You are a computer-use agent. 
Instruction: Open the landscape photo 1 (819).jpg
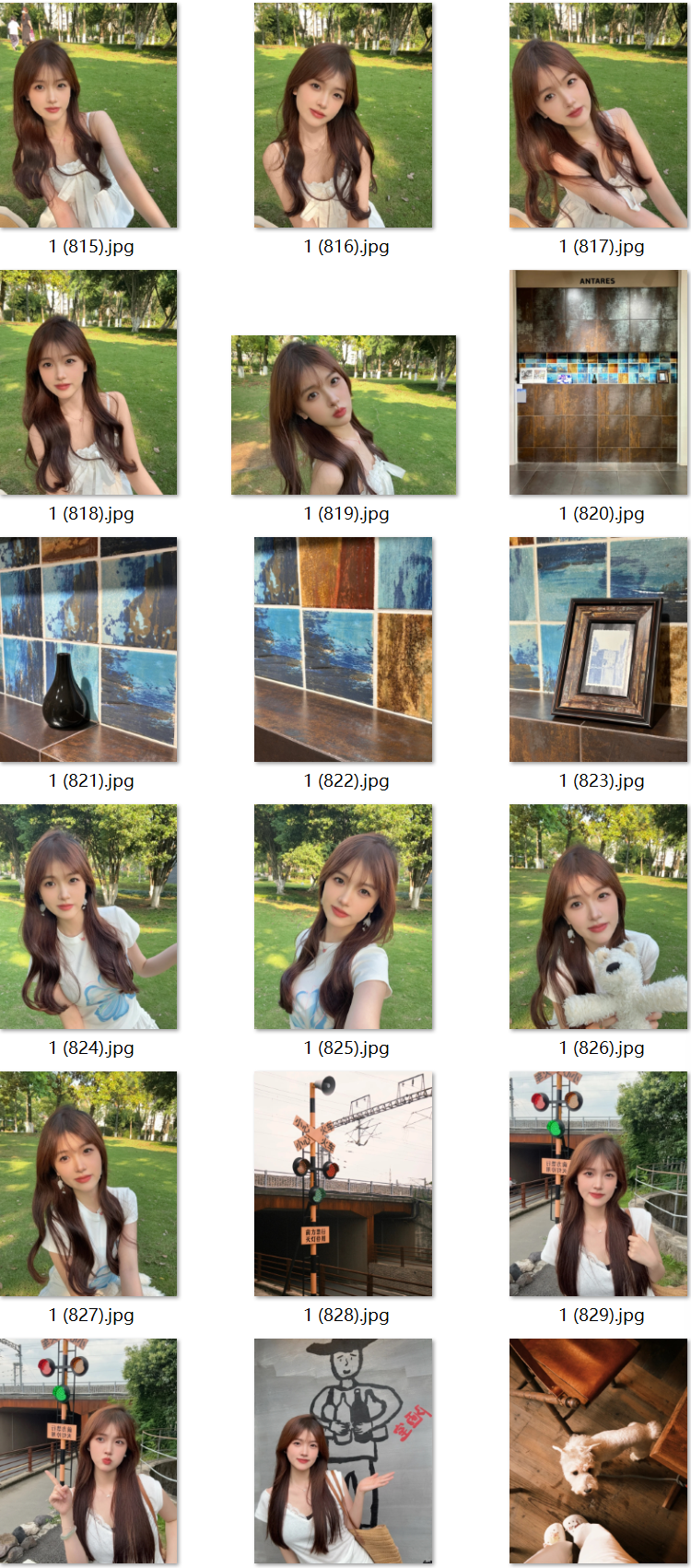[x=344, y=415]
